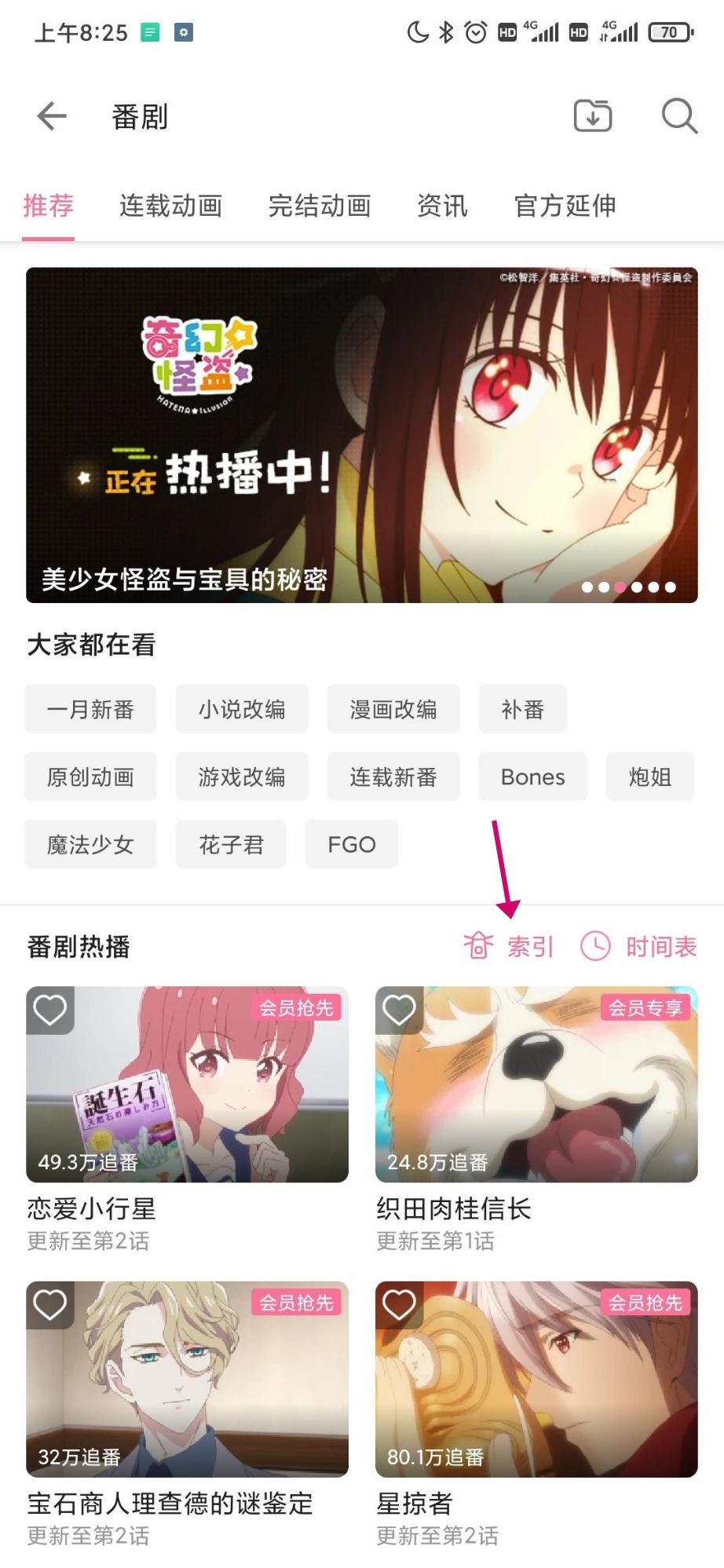Tap the Bones tag chip

tap(532, 777)
